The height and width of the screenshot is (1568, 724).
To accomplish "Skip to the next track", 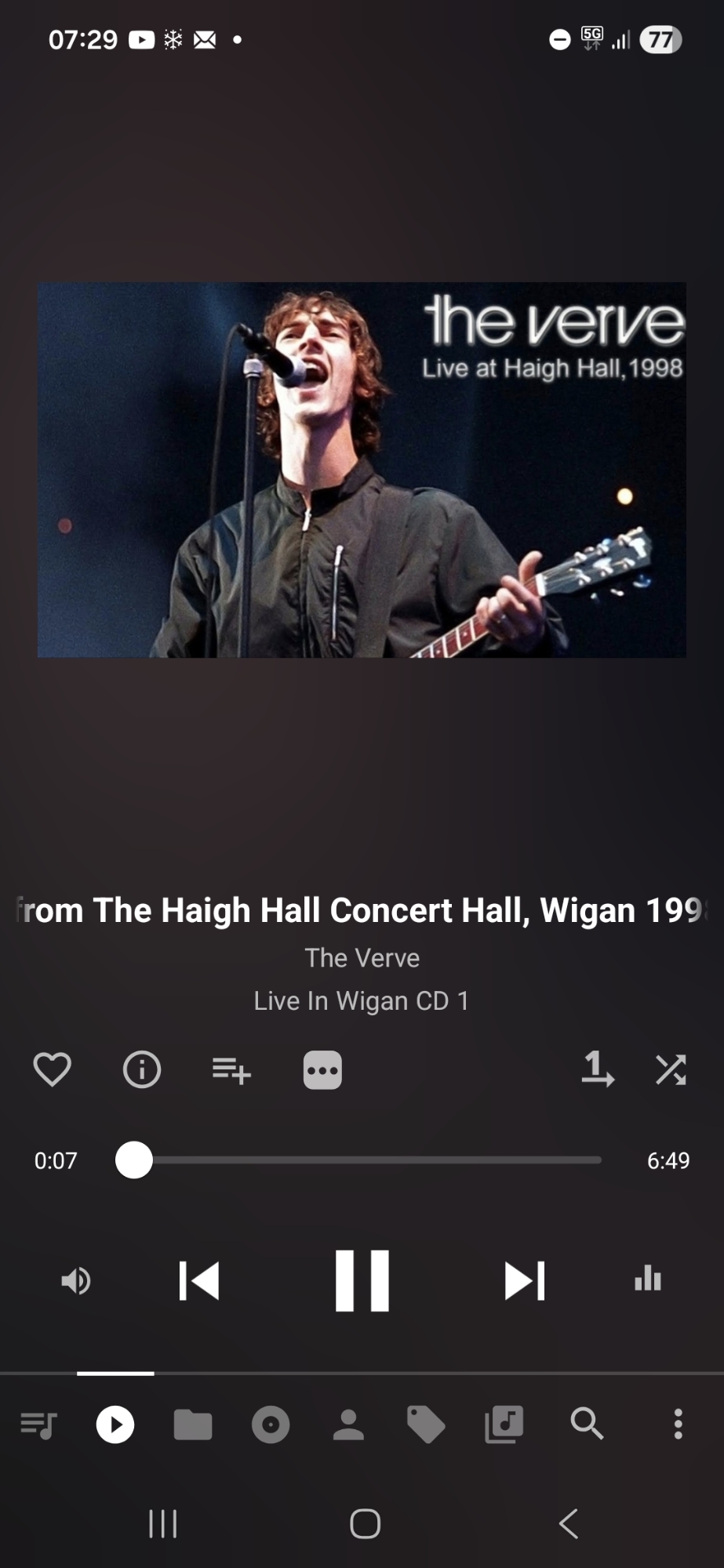I will click(524, 1281).
